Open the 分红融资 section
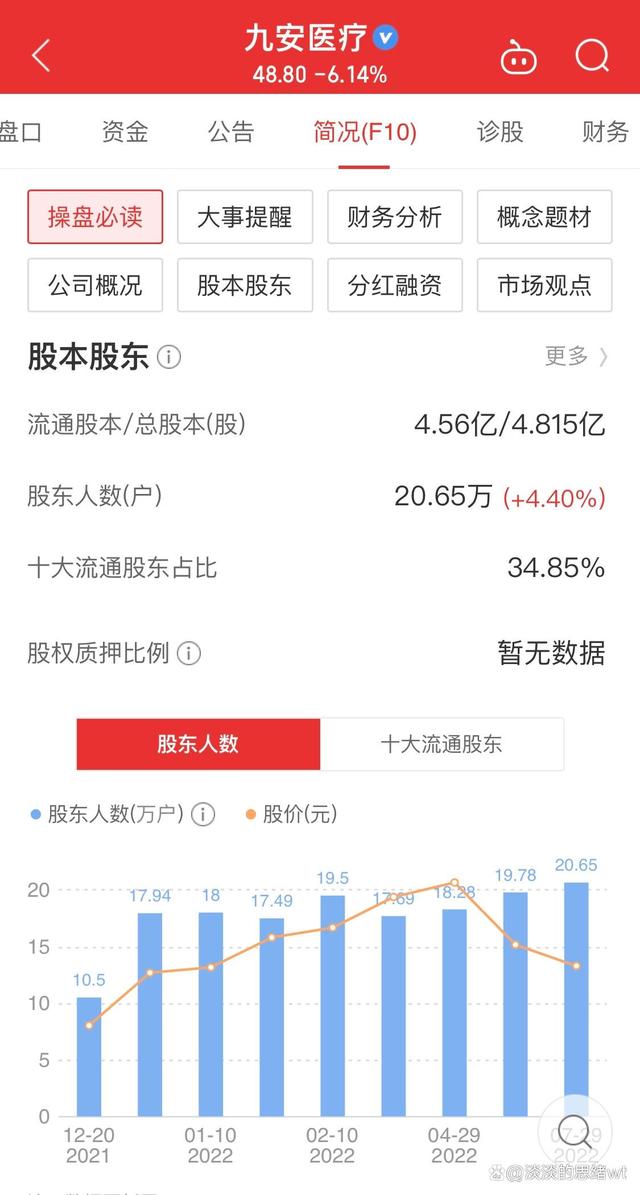 click(395, 285)
